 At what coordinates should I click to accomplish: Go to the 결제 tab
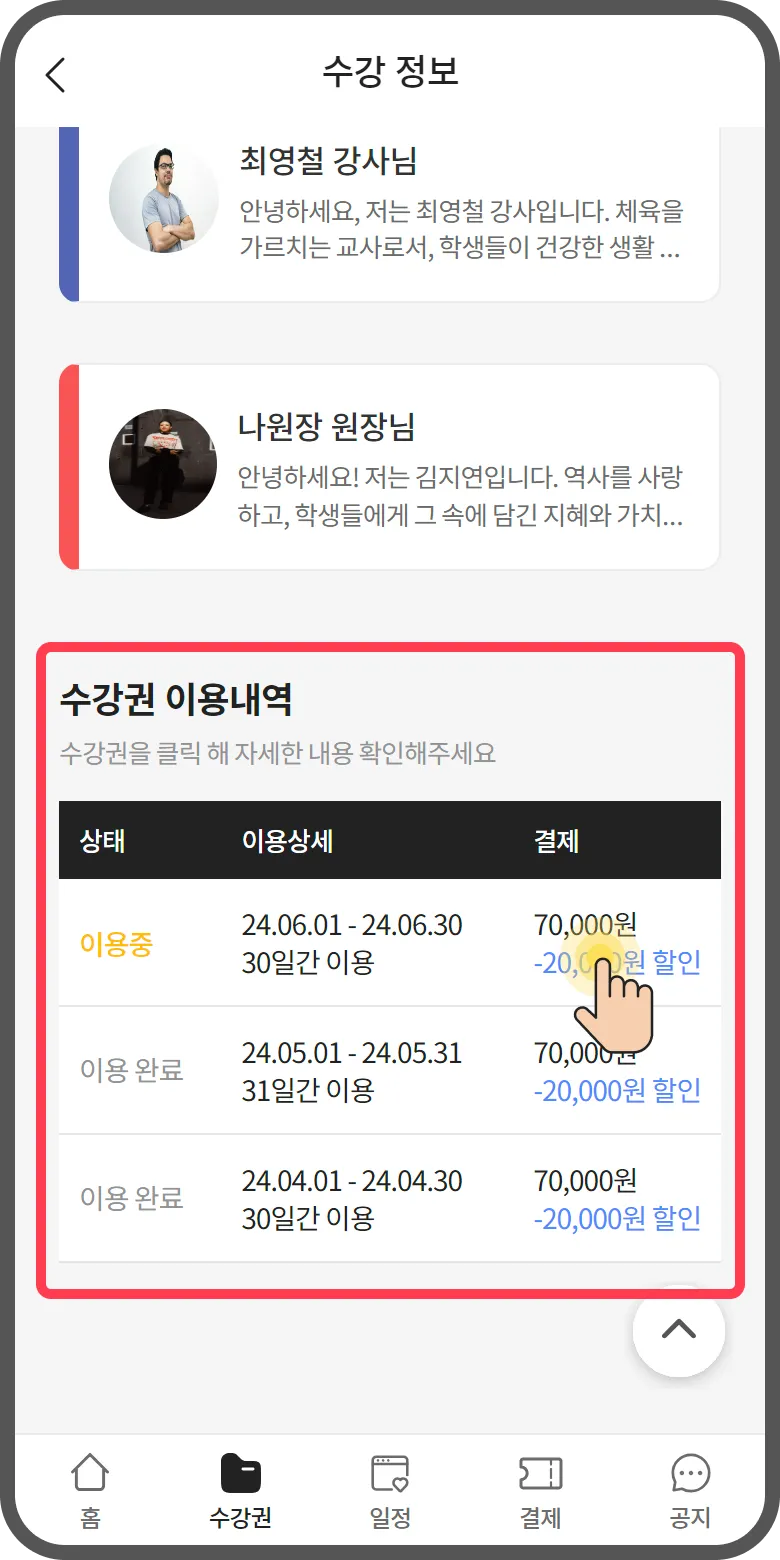[x=540, y=1490]
